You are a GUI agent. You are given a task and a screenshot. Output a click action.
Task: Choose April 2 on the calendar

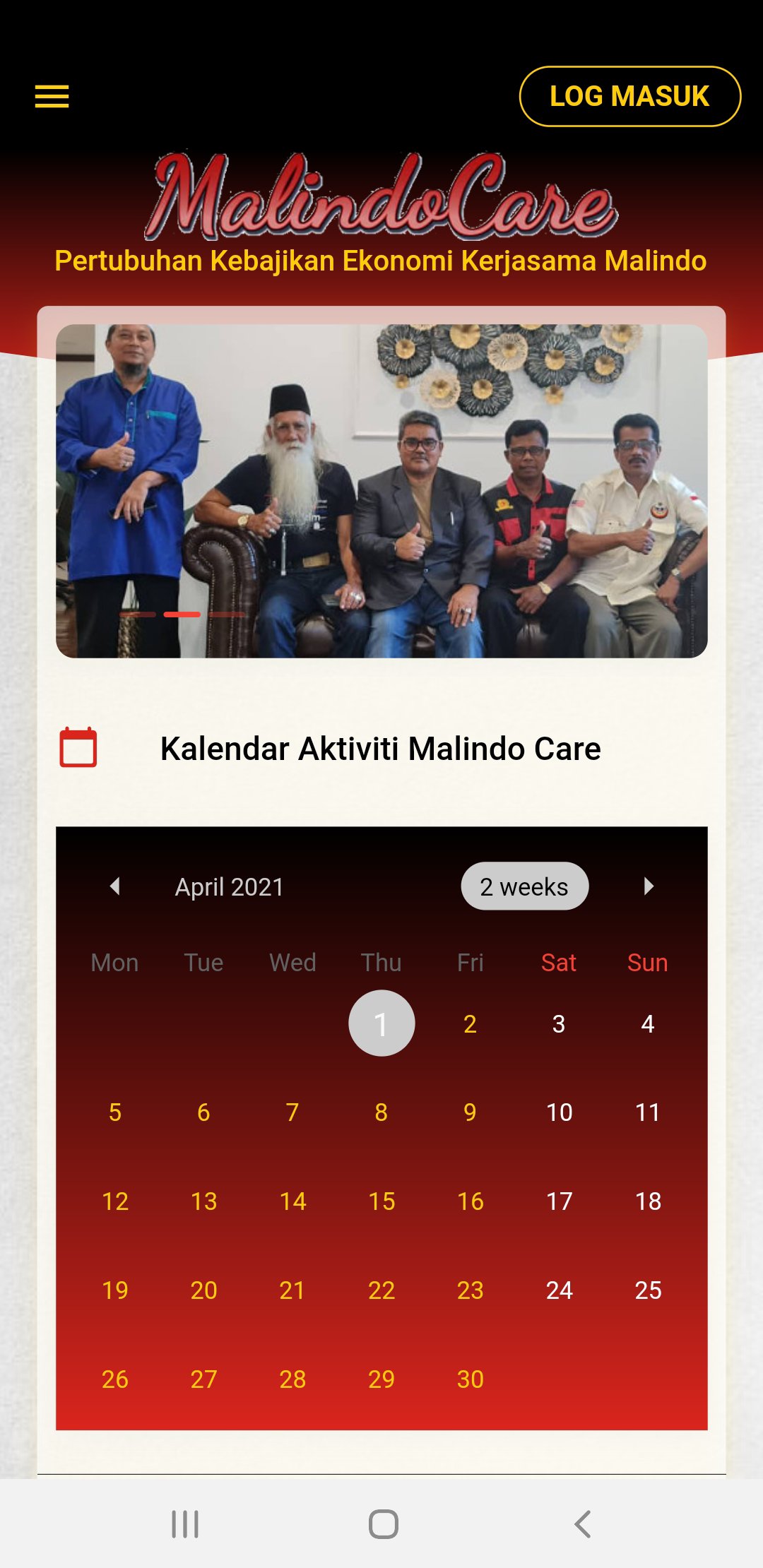470,1023
